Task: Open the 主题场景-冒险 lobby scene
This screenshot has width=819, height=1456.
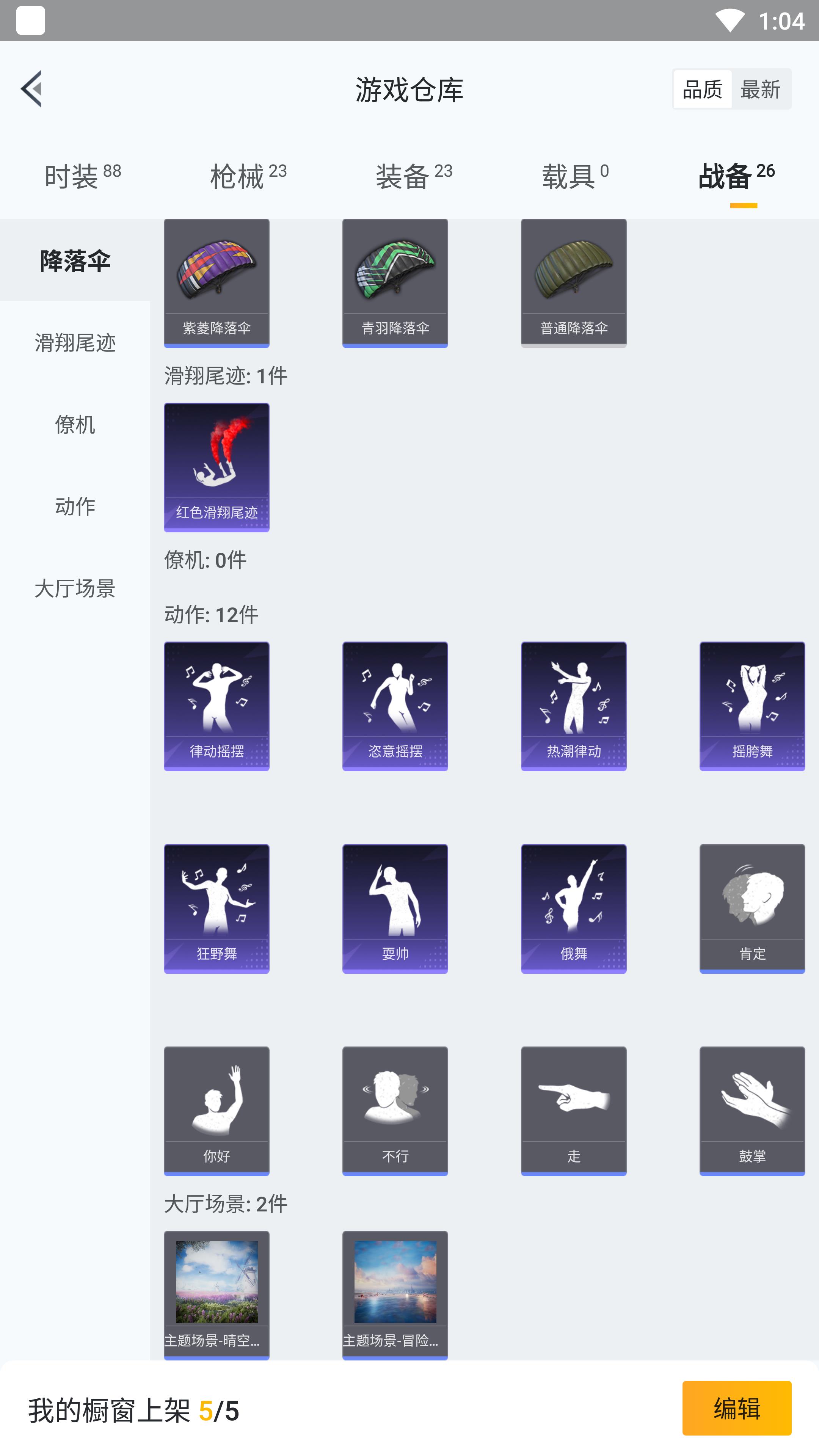Action: click(395, 1294)
